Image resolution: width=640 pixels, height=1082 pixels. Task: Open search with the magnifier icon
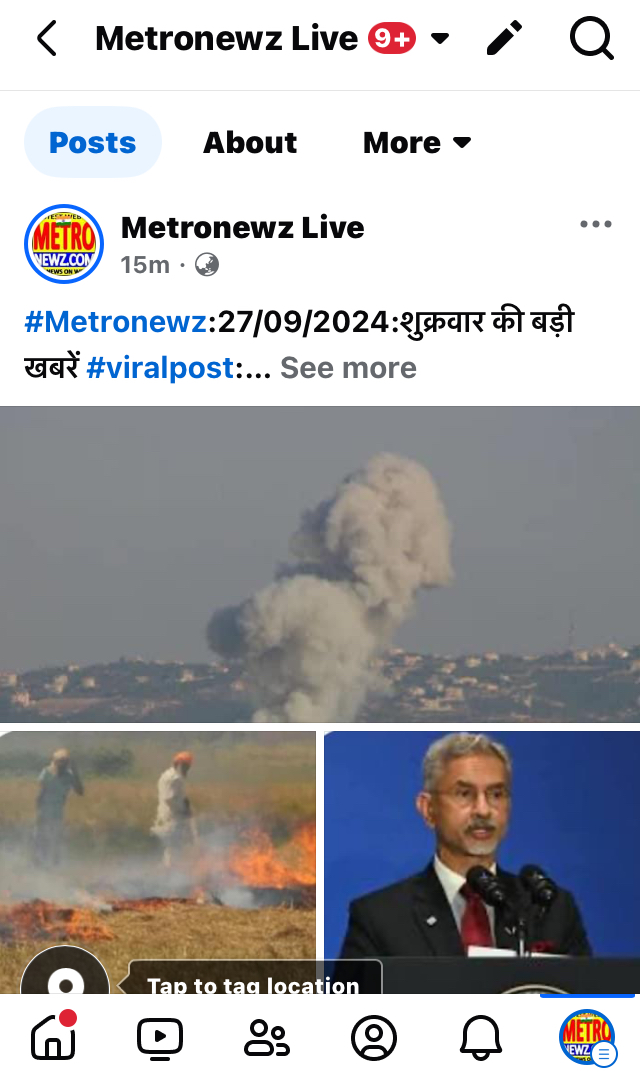[592, 38]
